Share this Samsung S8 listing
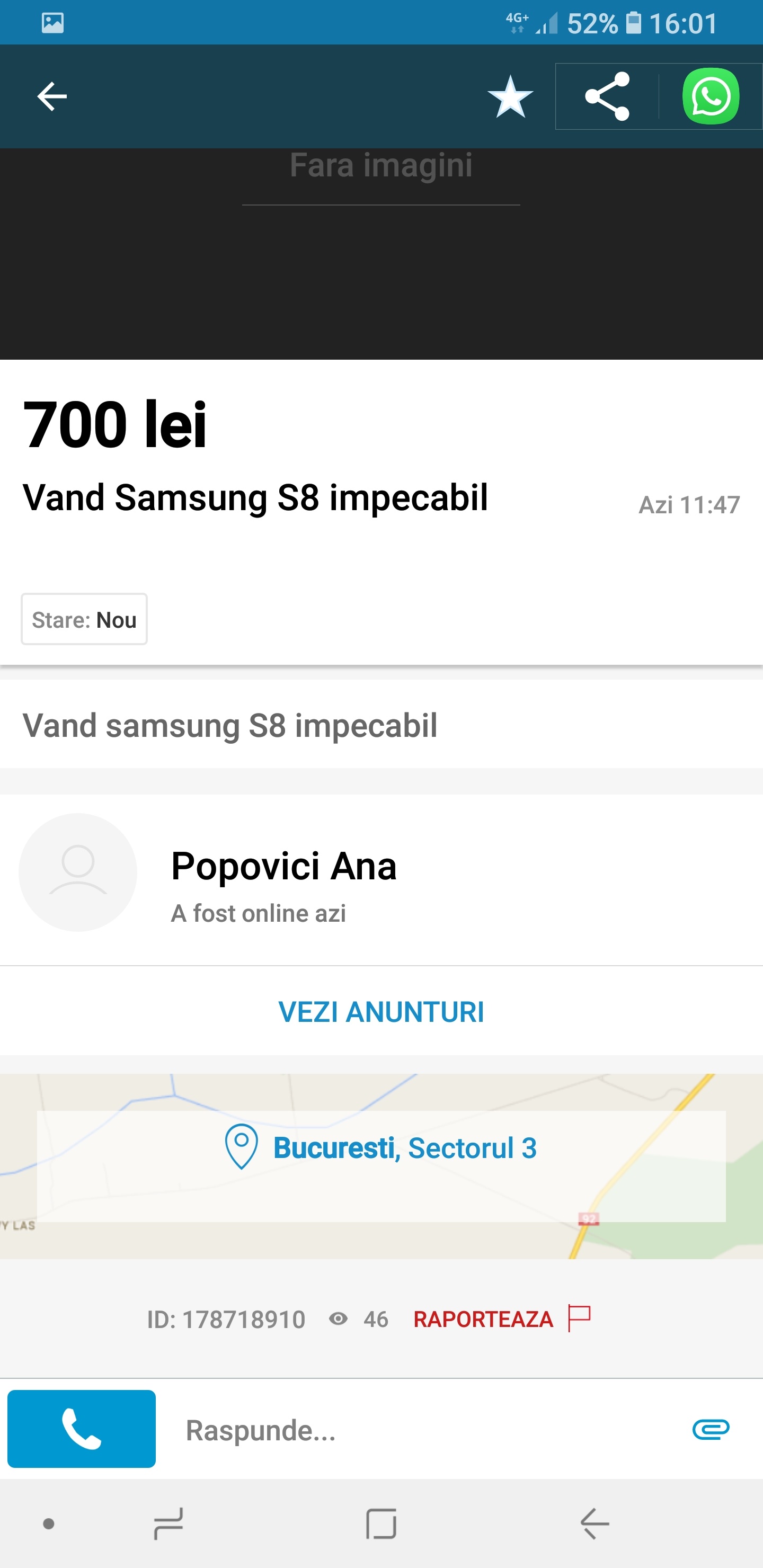 tap(607, 96)
